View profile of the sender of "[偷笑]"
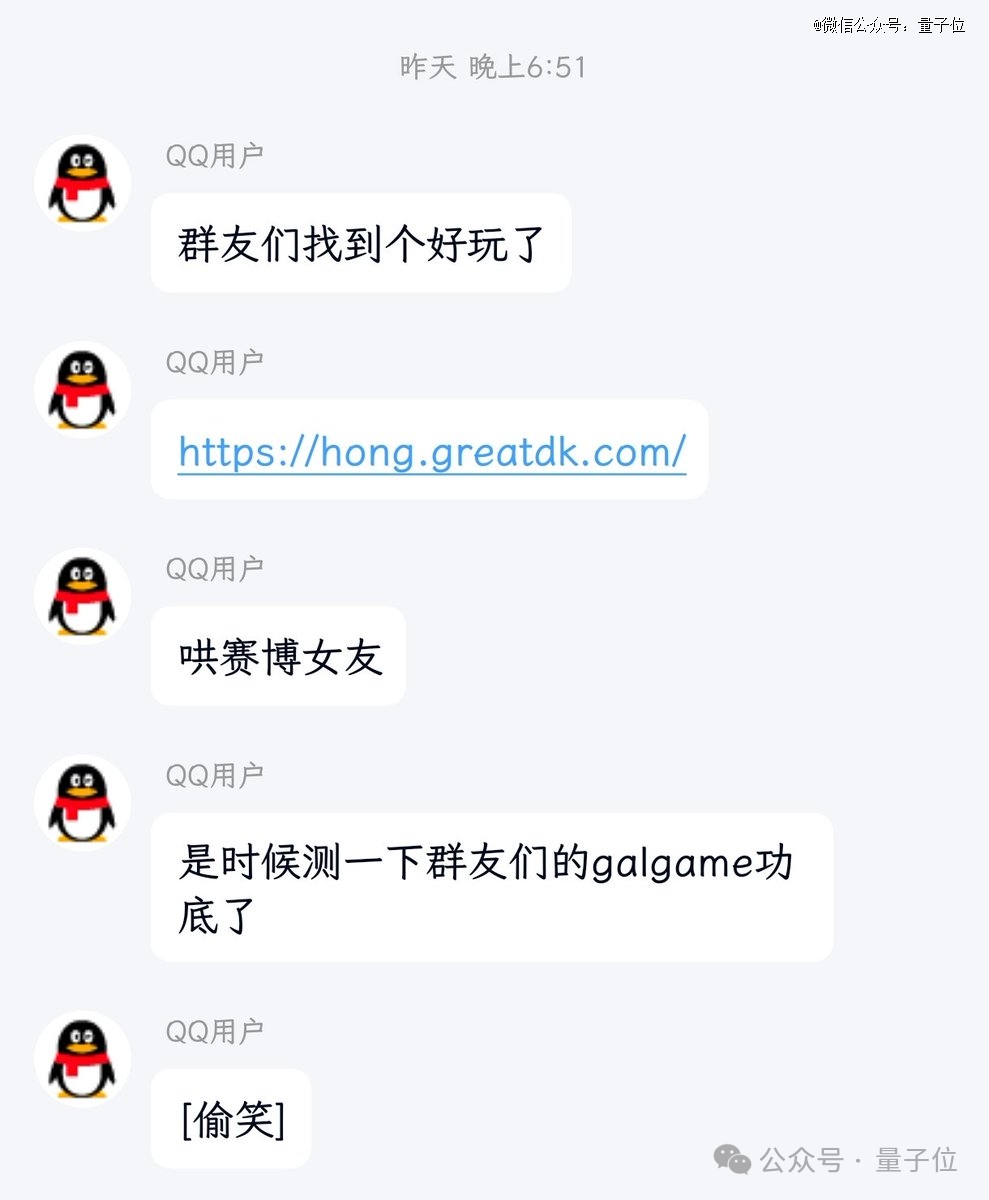Image resolution: width=989 pixels, height=1200 pixels. [x=83, y=1058]
